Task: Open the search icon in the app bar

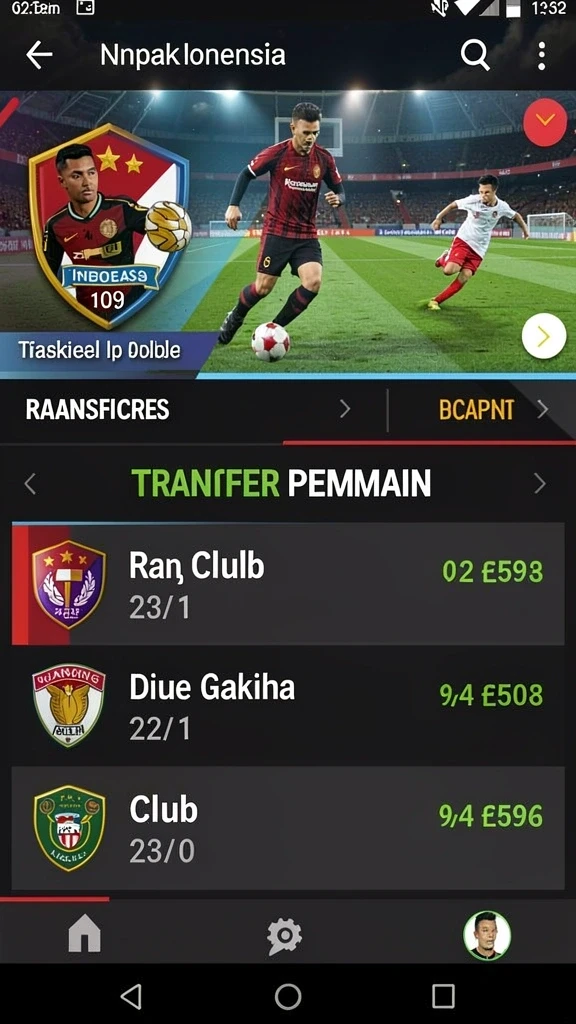Action: point(475,56)
